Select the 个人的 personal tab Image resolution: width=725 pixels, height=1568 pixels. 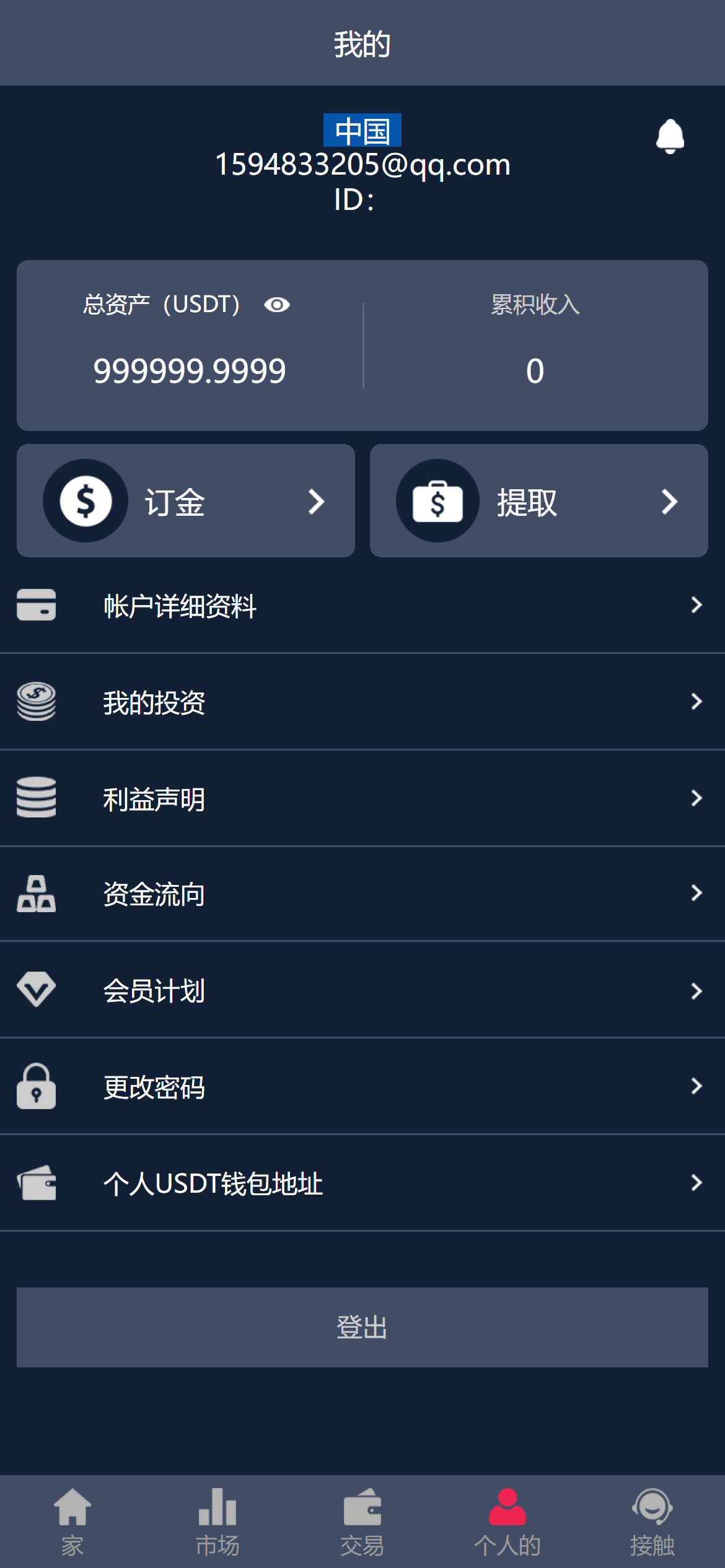coord(507,1522)
